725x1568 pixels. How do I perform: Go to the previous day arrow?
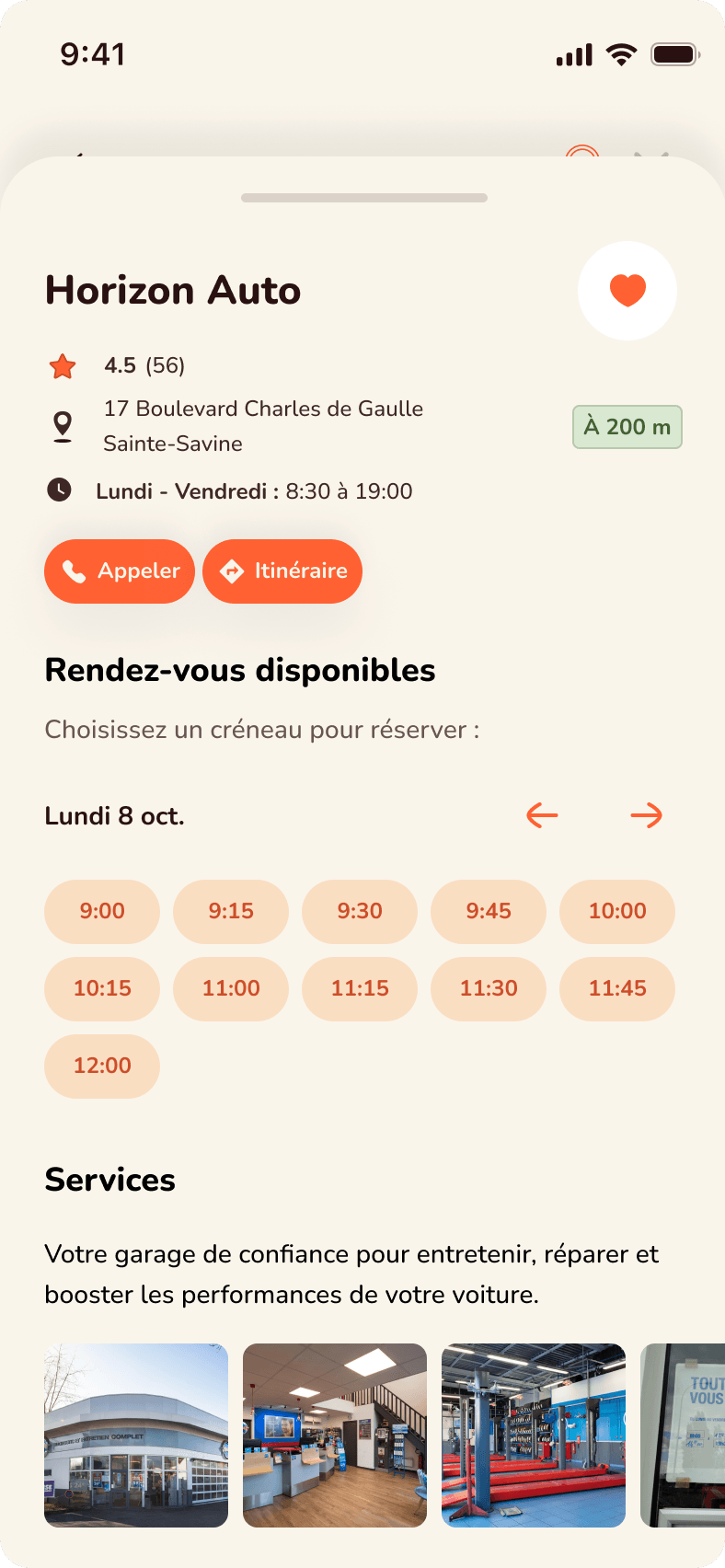pyautogui.click(x=543, y=815)
